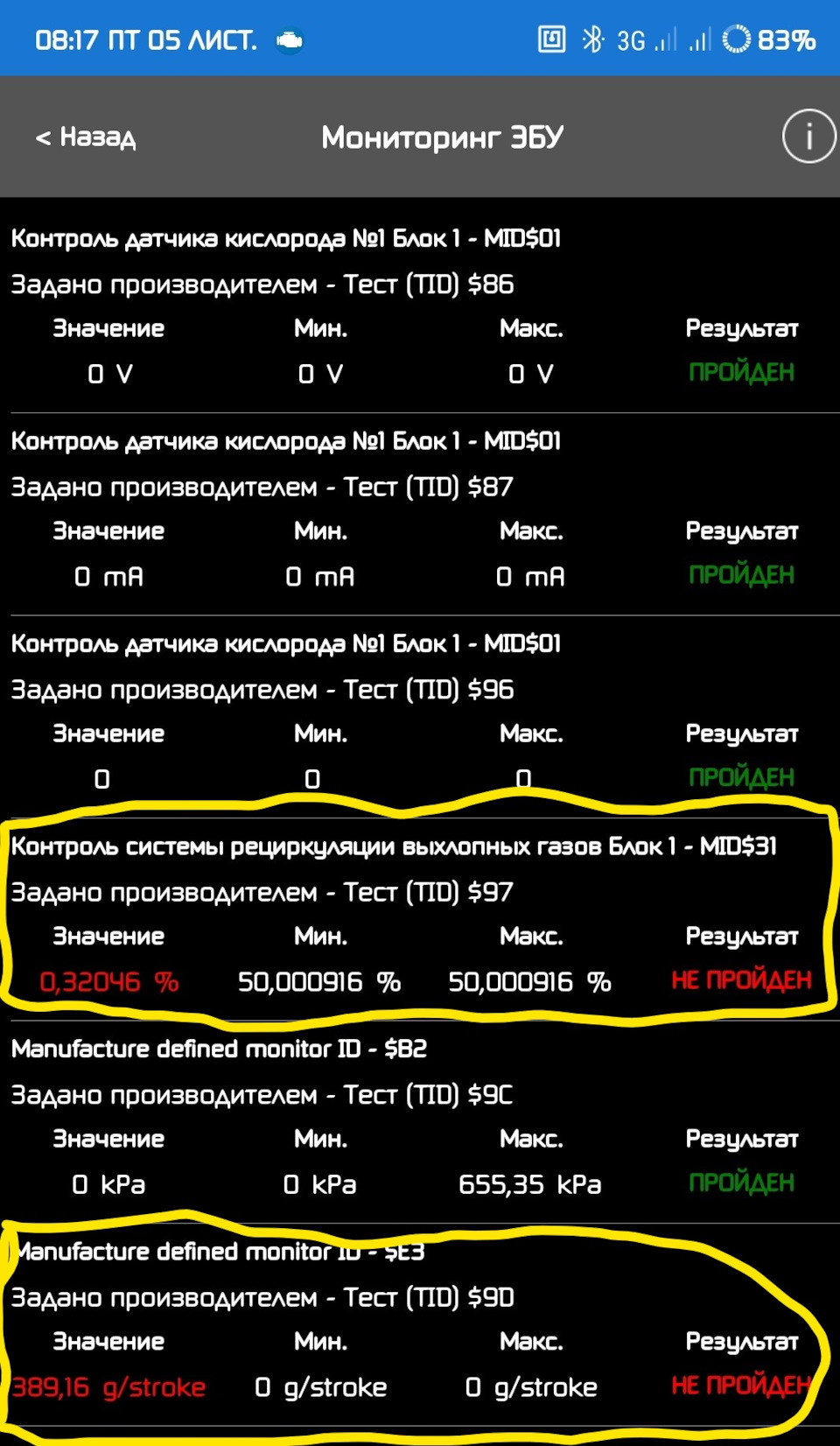Tap НЕ ПРОЙДЕН result for Тест $9D

tap(738, 1386)
